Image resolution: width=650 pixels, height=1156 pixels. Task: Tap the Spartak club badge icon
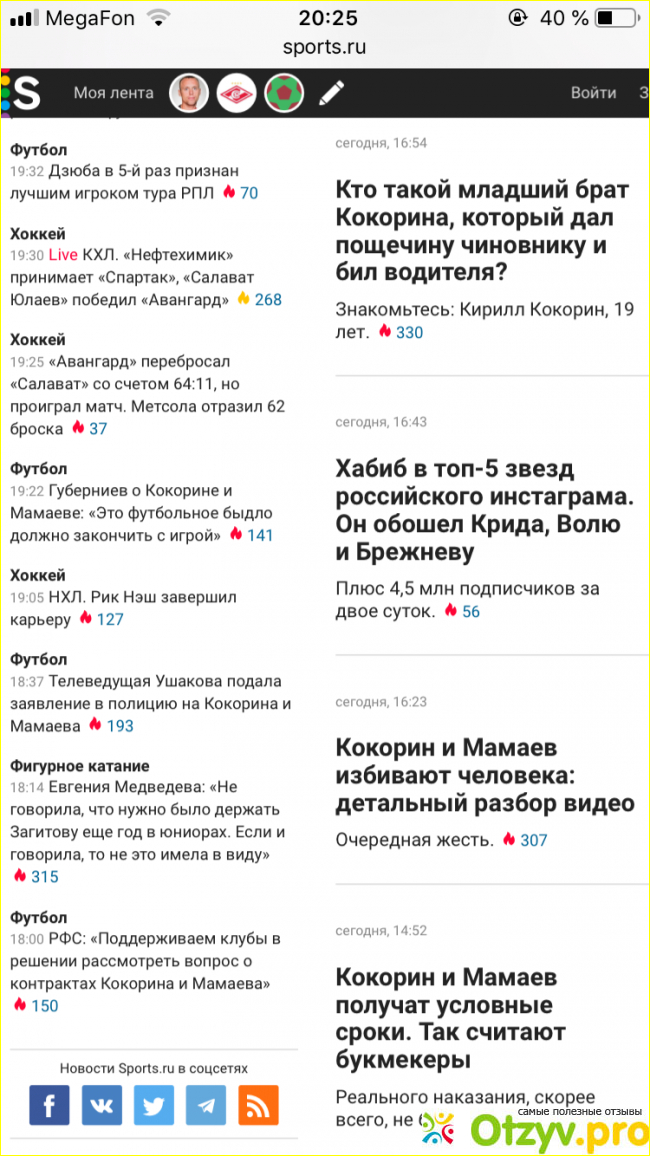coord(237,93)
